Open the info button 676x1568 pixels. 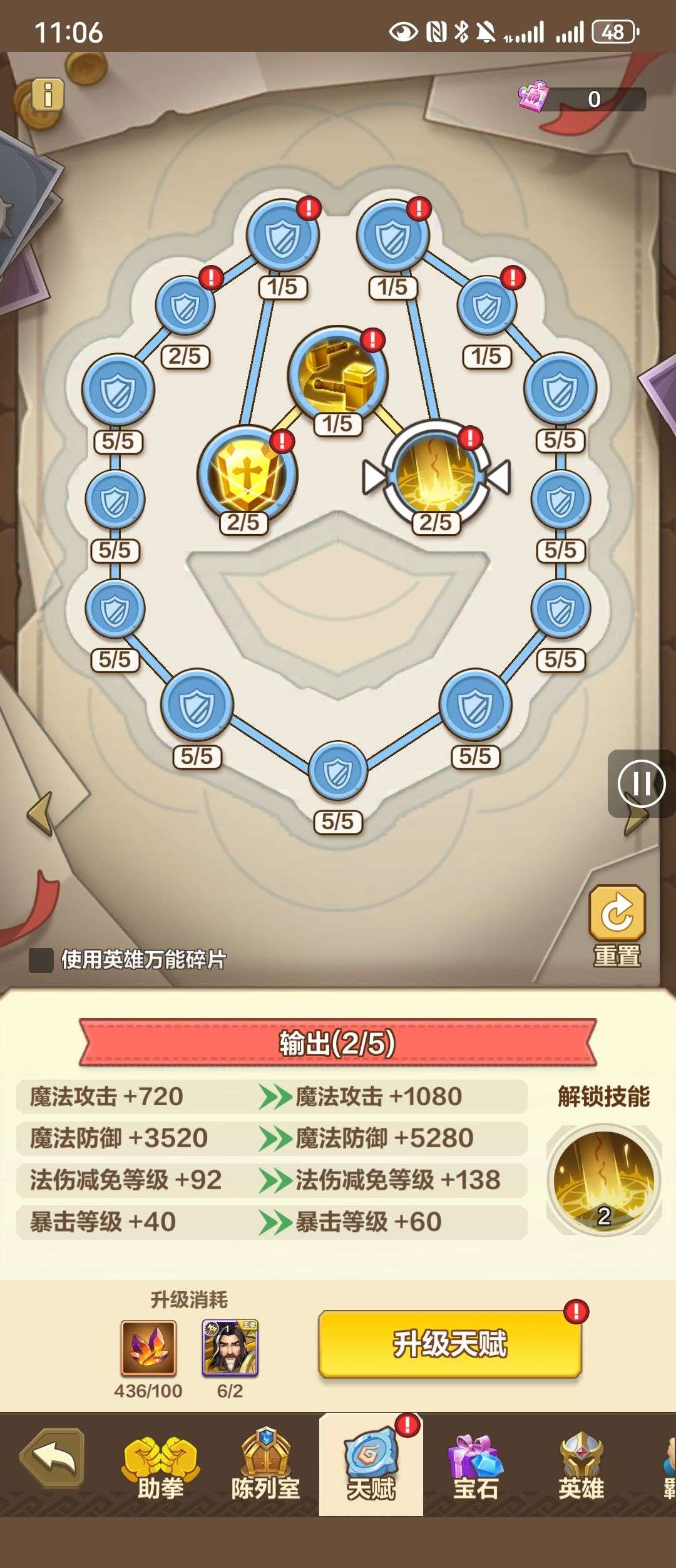click(48, 95)
